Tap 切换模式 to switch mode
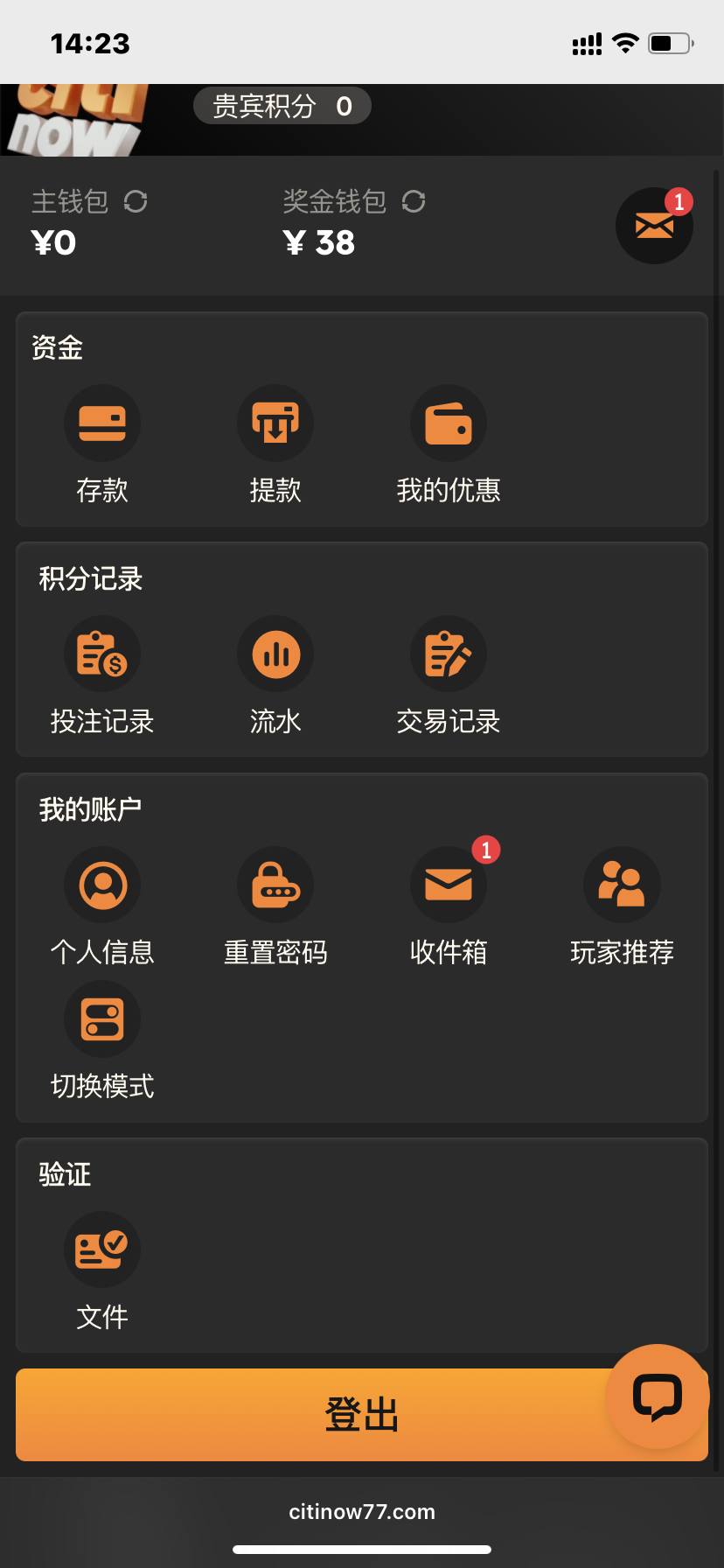 tap(102, 1020)
